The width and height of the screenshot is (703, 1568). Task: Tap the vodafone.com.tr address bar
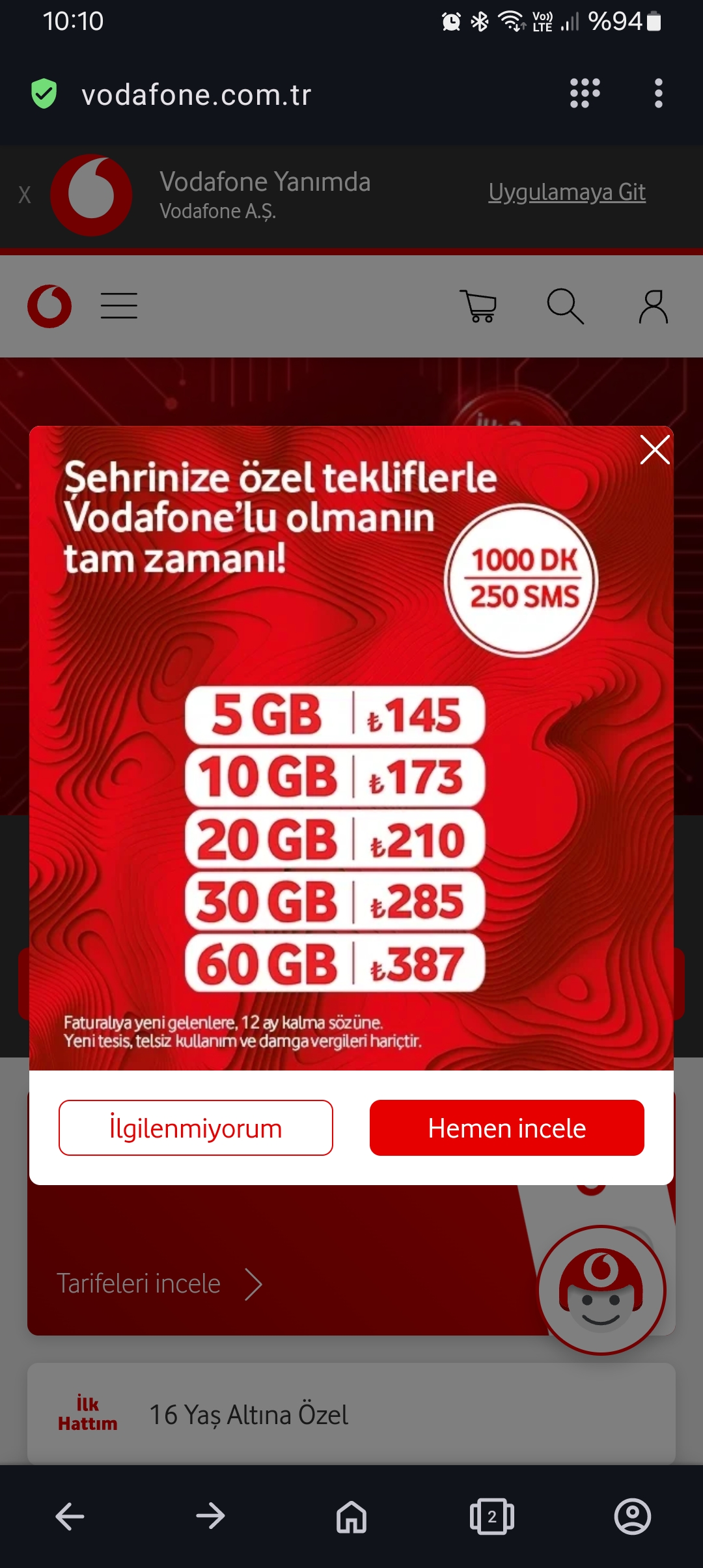197,95
